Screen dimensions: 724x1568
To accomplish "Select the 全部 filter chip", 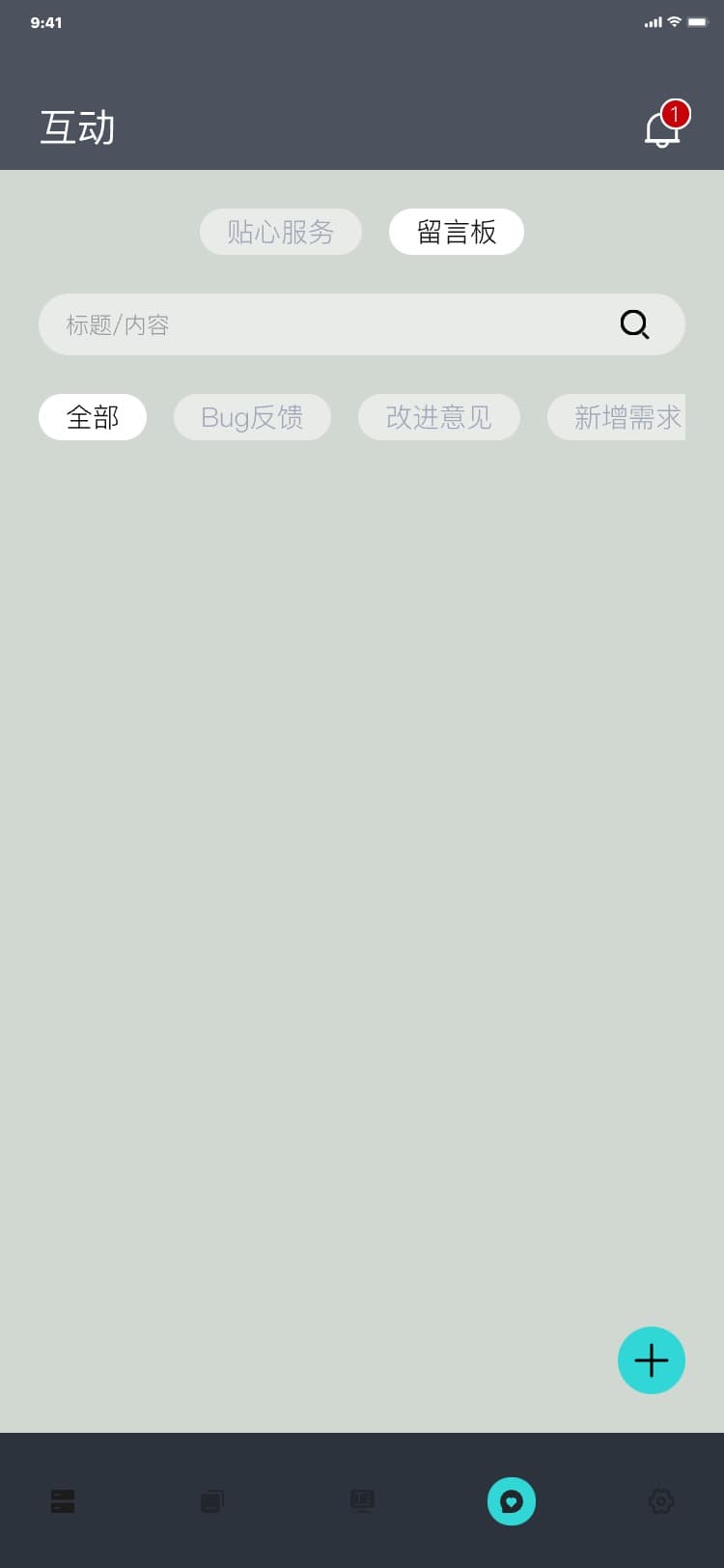I will (x=93, y=417).
